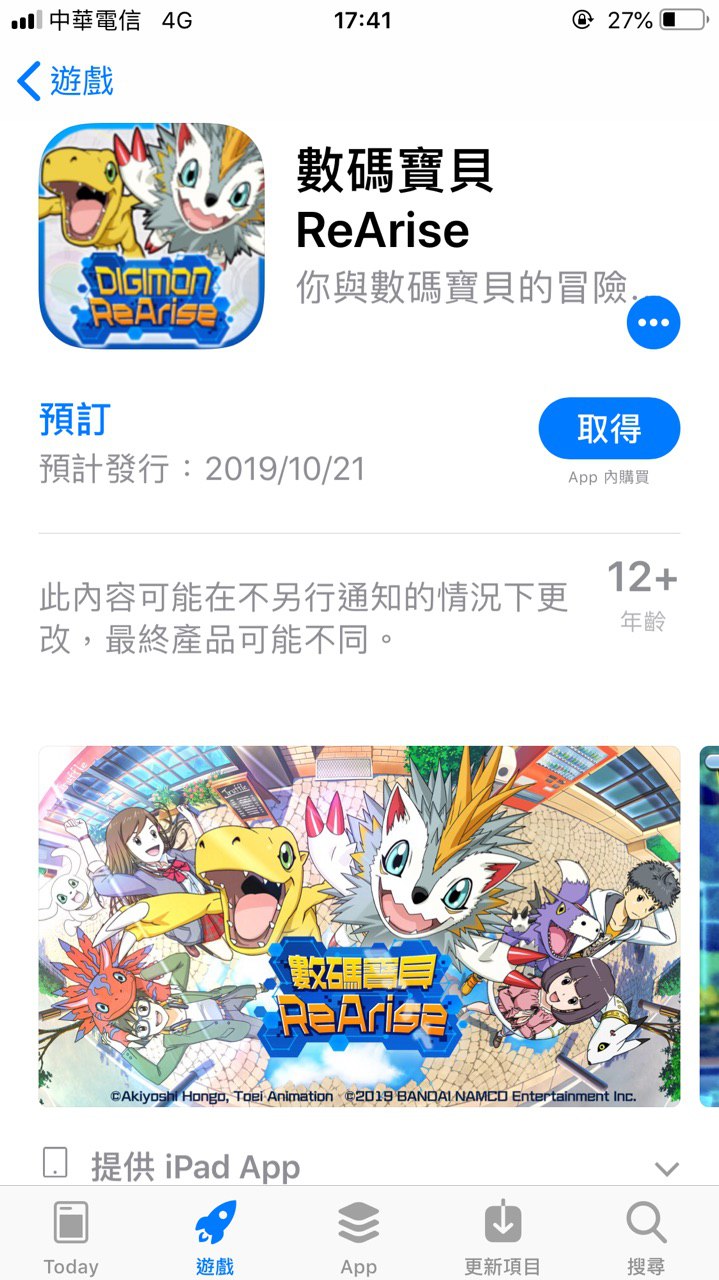Go to the 搜尋 tab
Viewport: 719px width, 1280px height.
pyautogui.click(x=646, y=1237)
